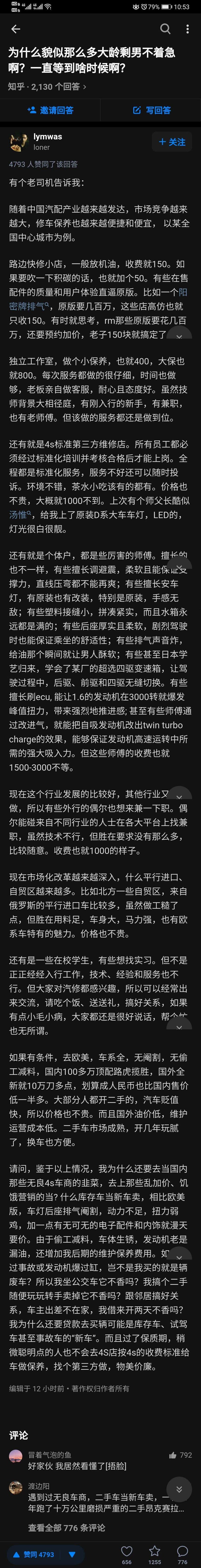
Task: Tap 邀请回答 to invite answers
Action: [x=50, y=110]
